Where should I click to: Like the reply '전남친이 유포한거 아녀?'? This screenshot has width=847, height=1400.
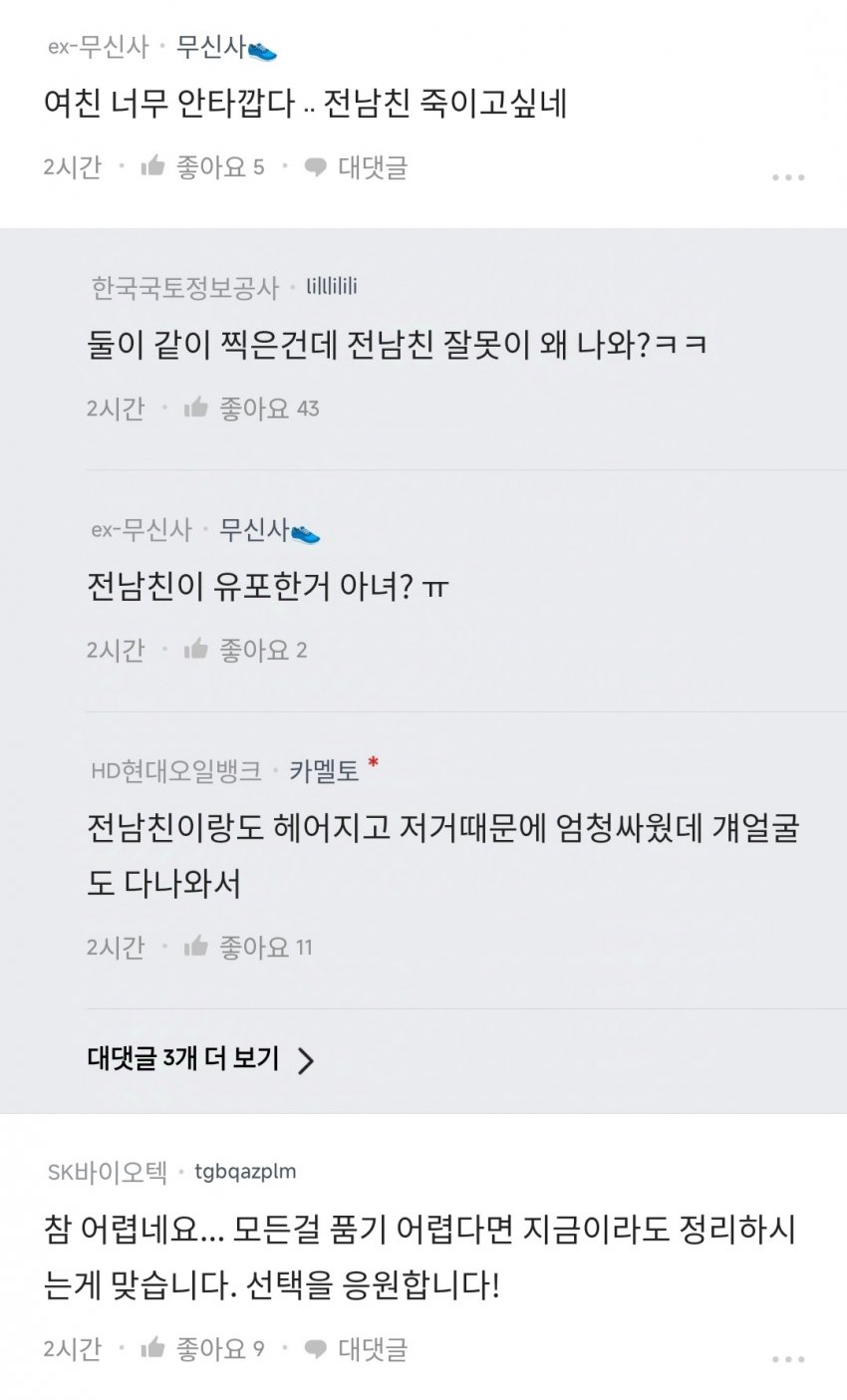[x=196, y=650]
